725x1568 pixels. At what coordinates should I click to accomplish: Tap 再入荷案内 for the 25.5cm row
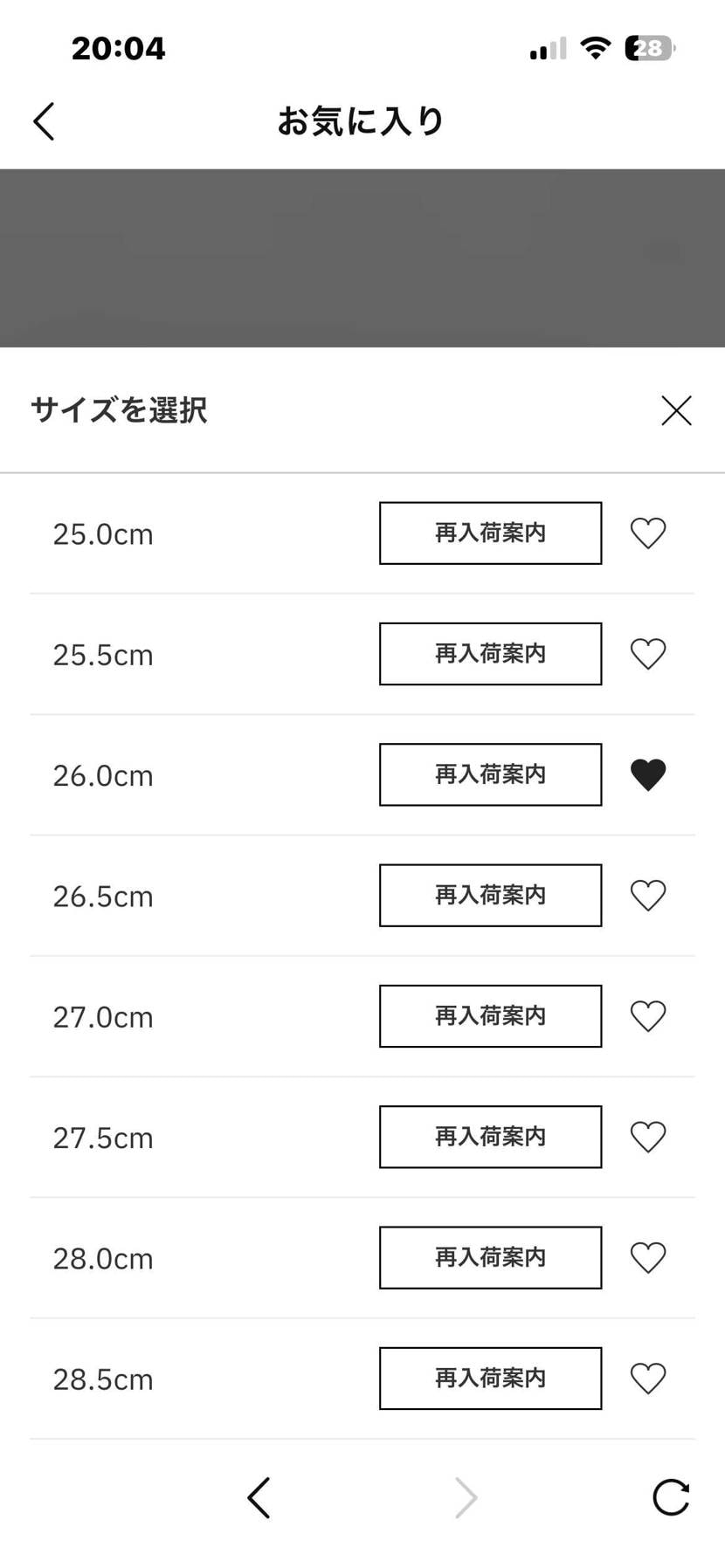coord(490,654)
